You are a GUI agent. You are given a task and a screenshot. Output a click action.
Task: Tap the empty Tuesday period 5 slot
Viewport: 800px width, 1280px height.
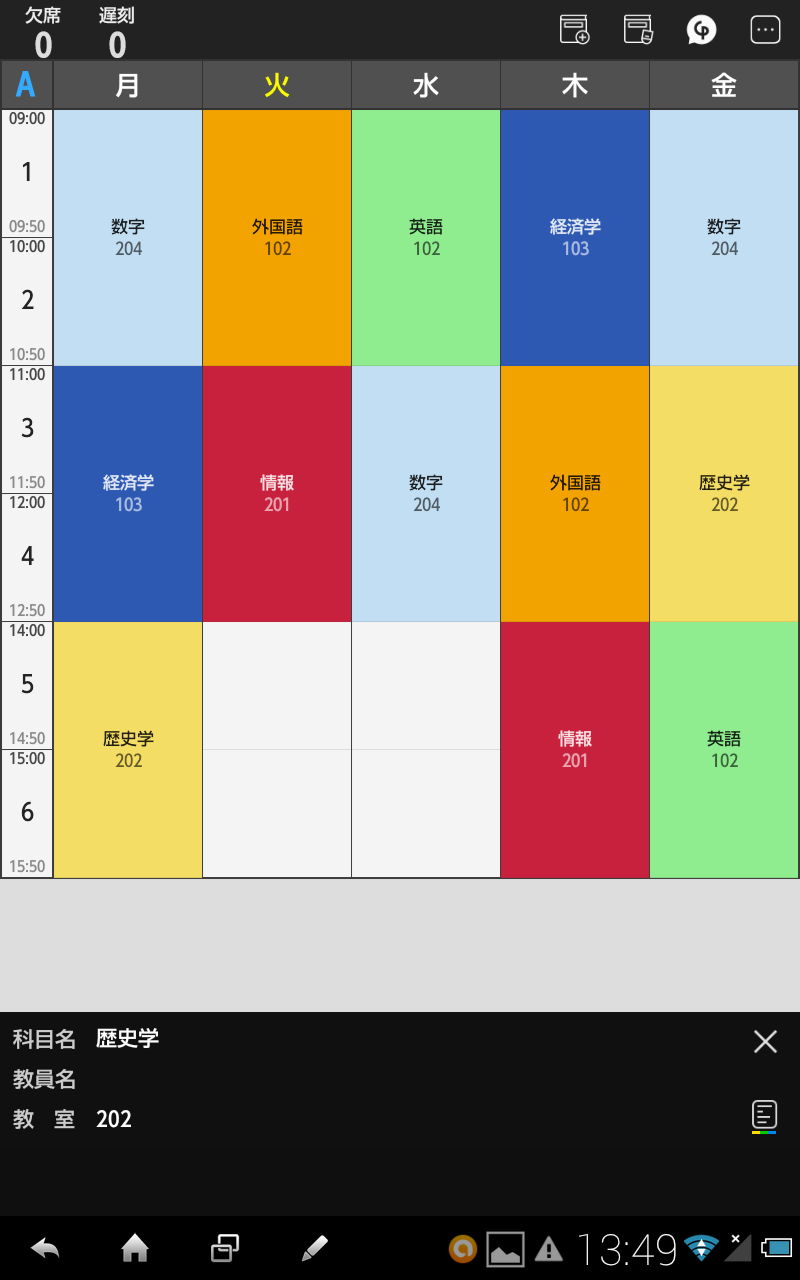[277, 686]
